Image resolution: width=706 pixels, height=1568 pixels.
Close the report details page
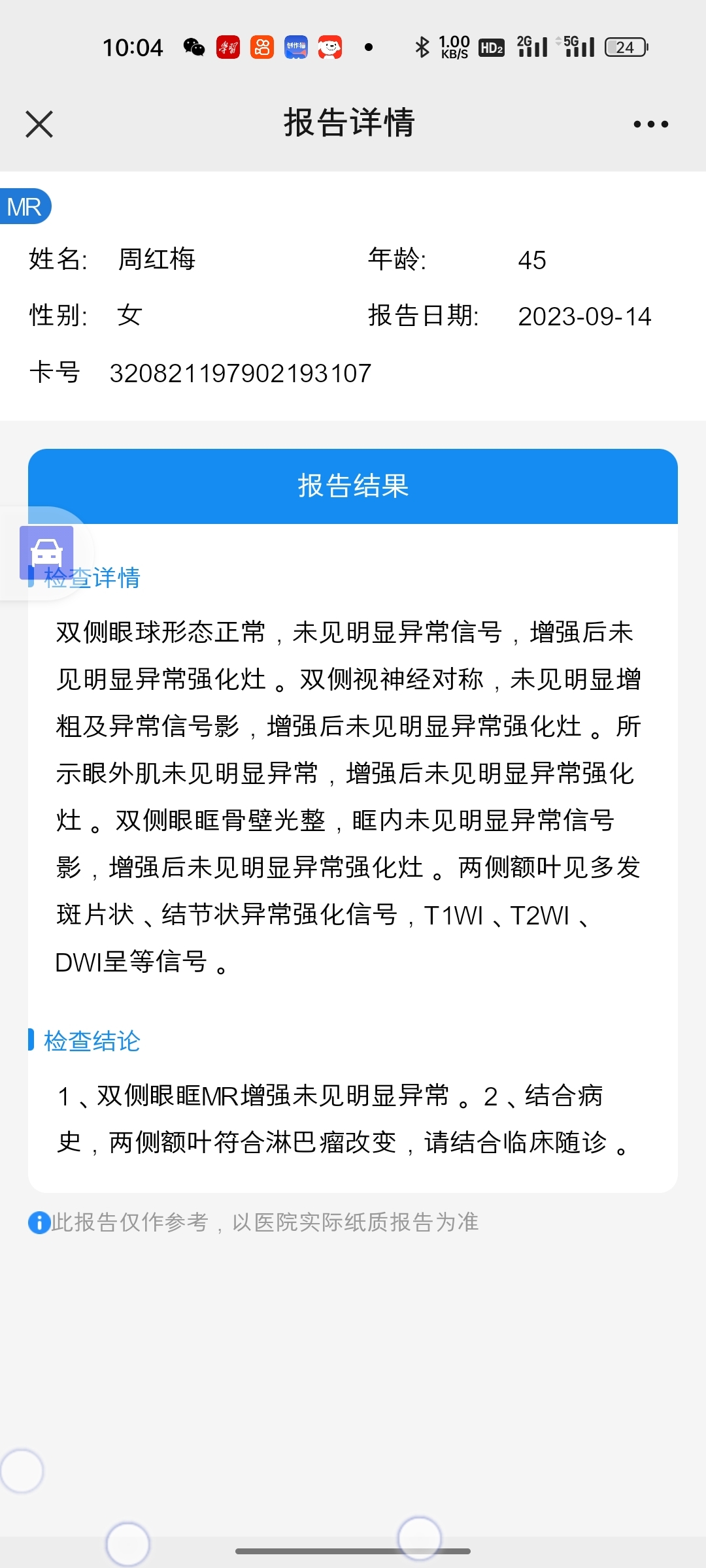click(39, 124)
